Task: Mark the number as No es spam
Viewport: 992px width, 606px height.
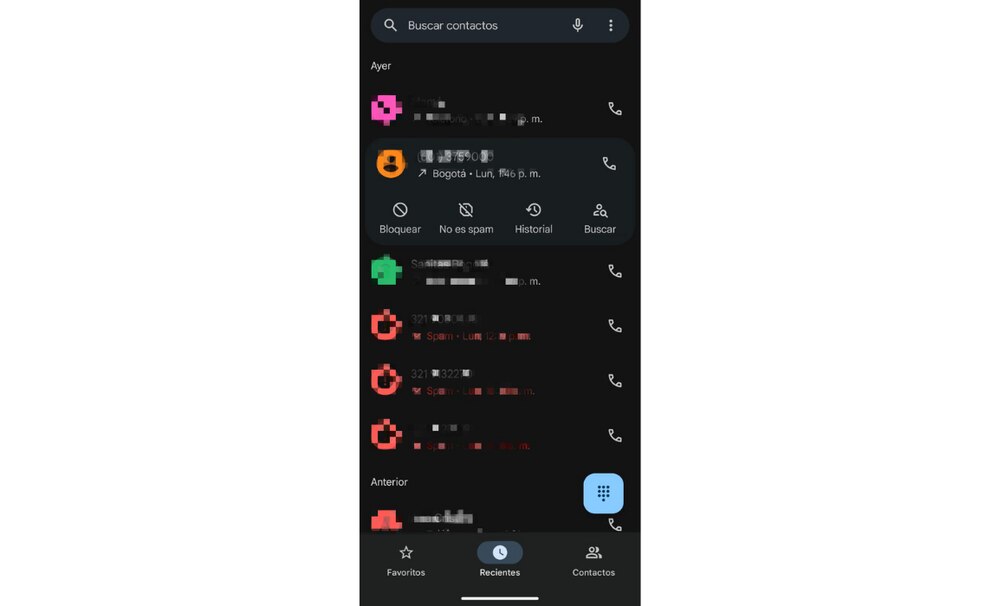Action: coord(466,217)
